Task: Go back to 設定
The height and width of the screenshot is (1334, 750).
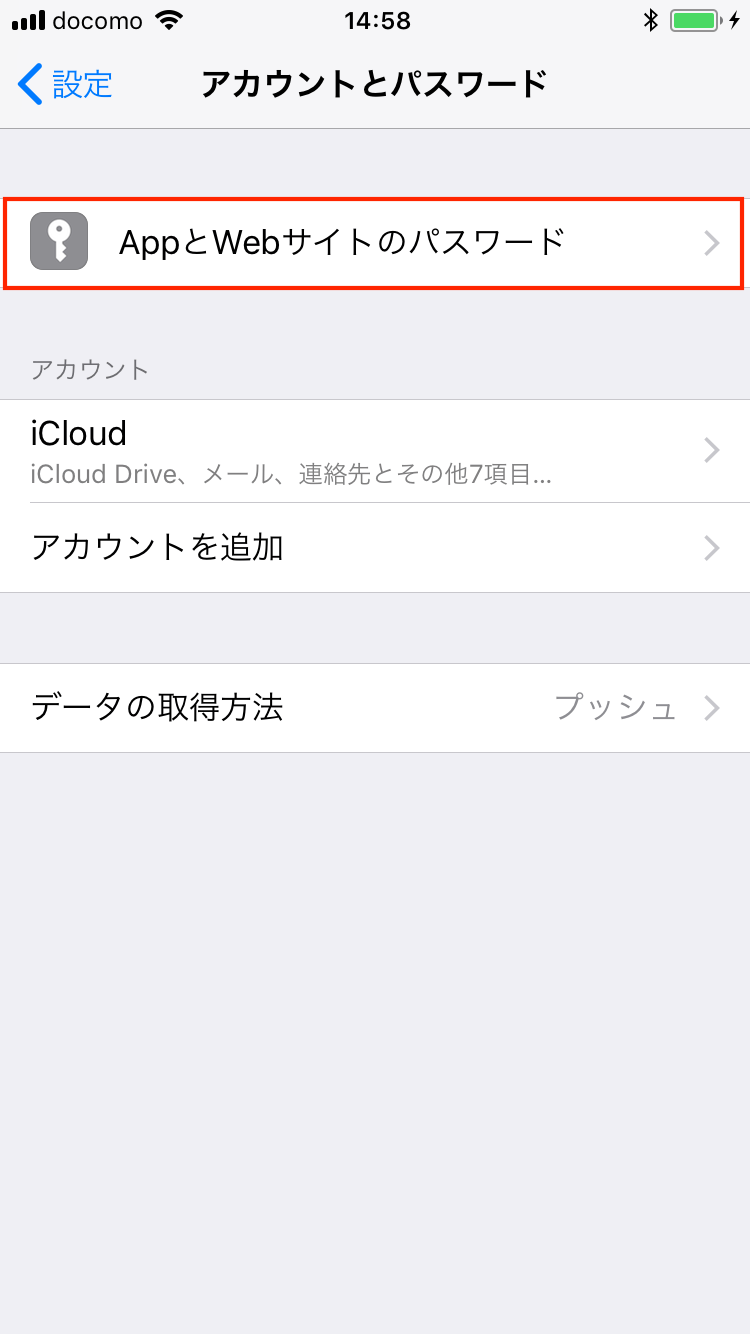Action: tap(65, 84)
